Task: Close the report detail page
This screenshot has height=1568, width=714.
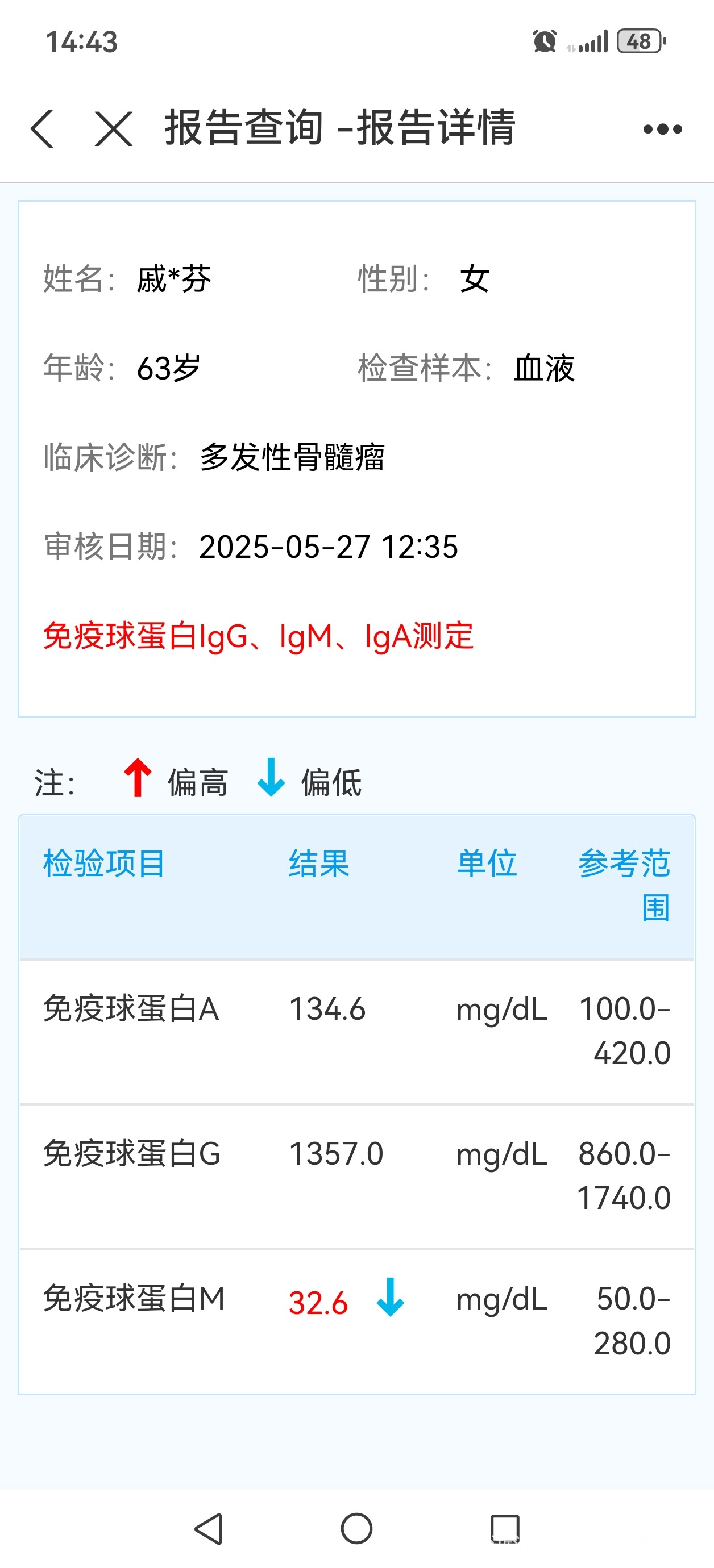Action: click(x=114, y=128)
